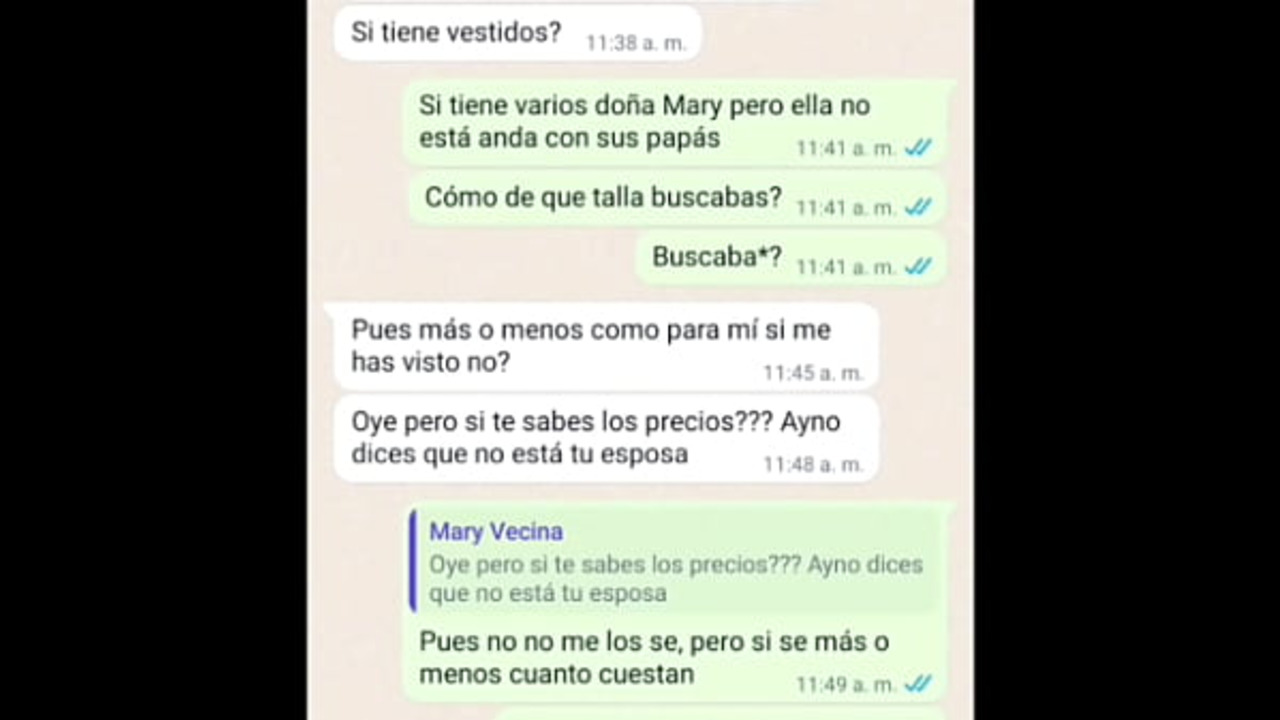Tap the quoted Mary Vecina reply preview
The width and height of the screenshot is (1280, 720).
[675, 562]
